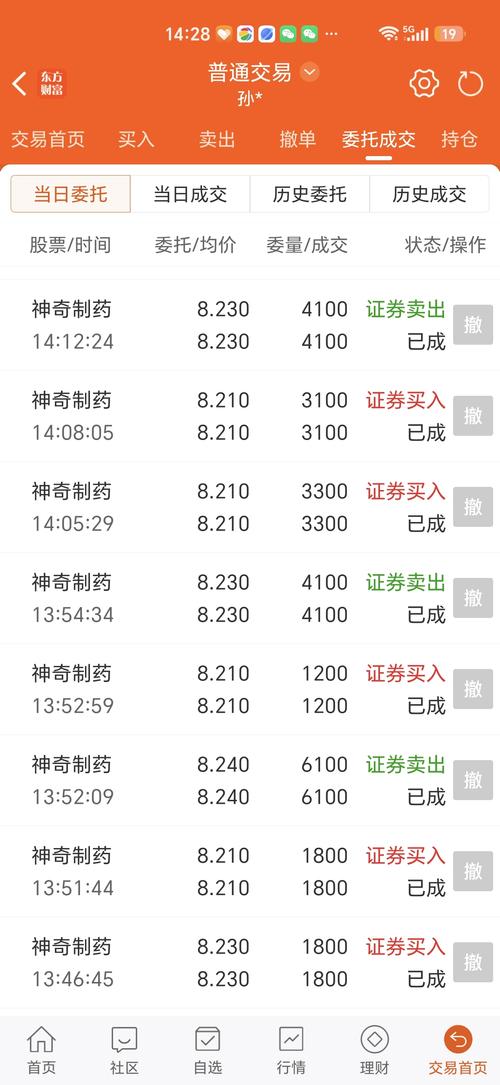The height and width of the screenshot is (1085, 500).
Task: Go to 首页 in bottom navigation
Action: coord(41,1050)
